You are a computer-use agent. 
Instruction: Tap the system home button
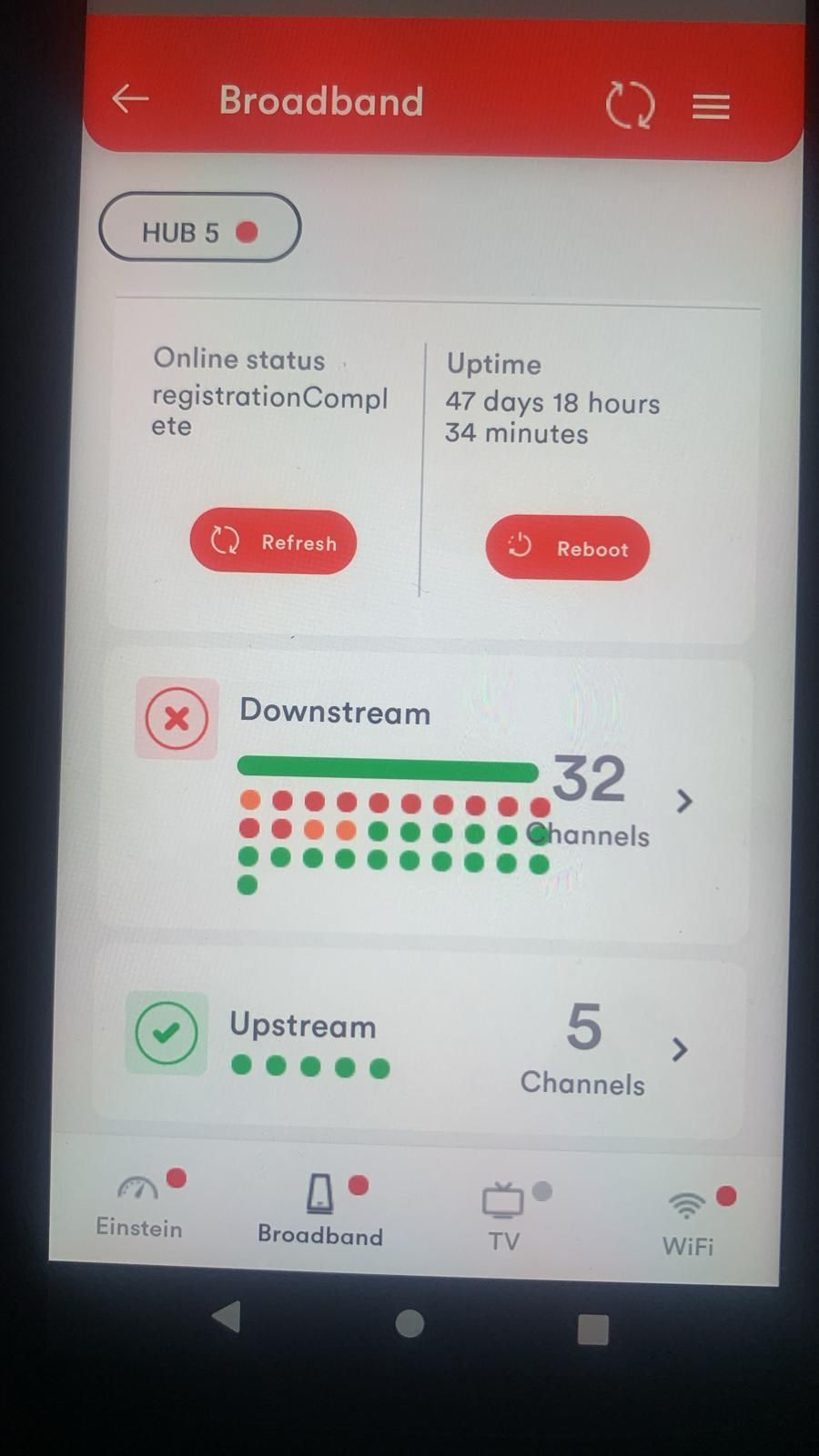(409, 1323)
